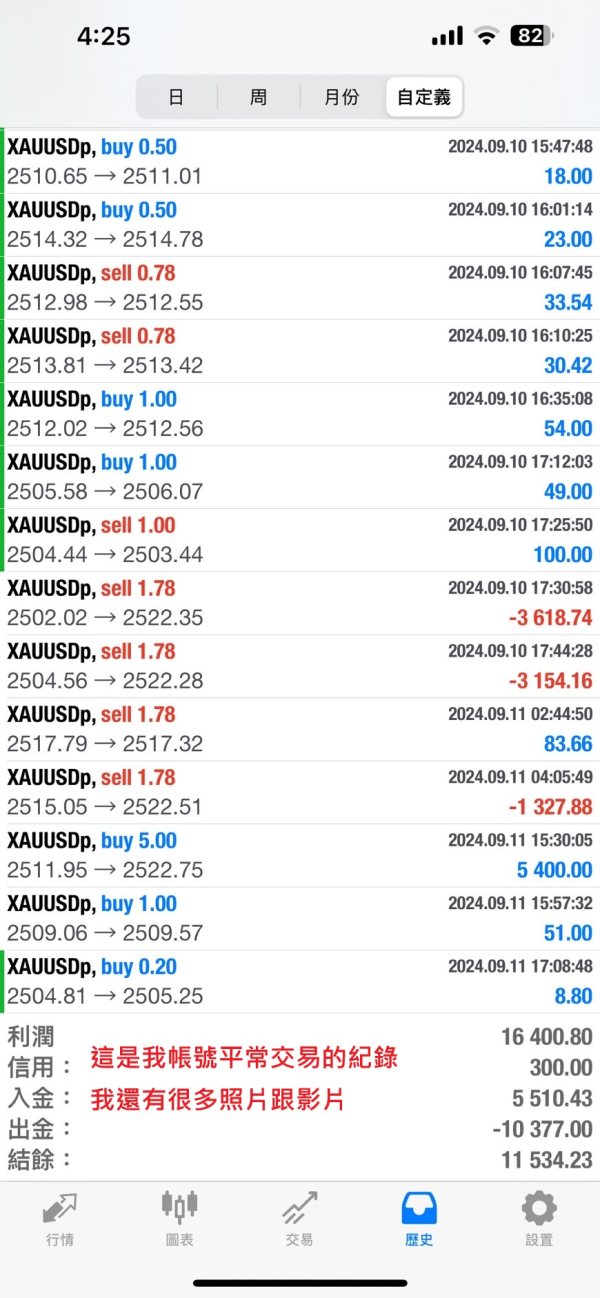Expand the buy 0.20 trade with 8.80 profit

point(300,981)
